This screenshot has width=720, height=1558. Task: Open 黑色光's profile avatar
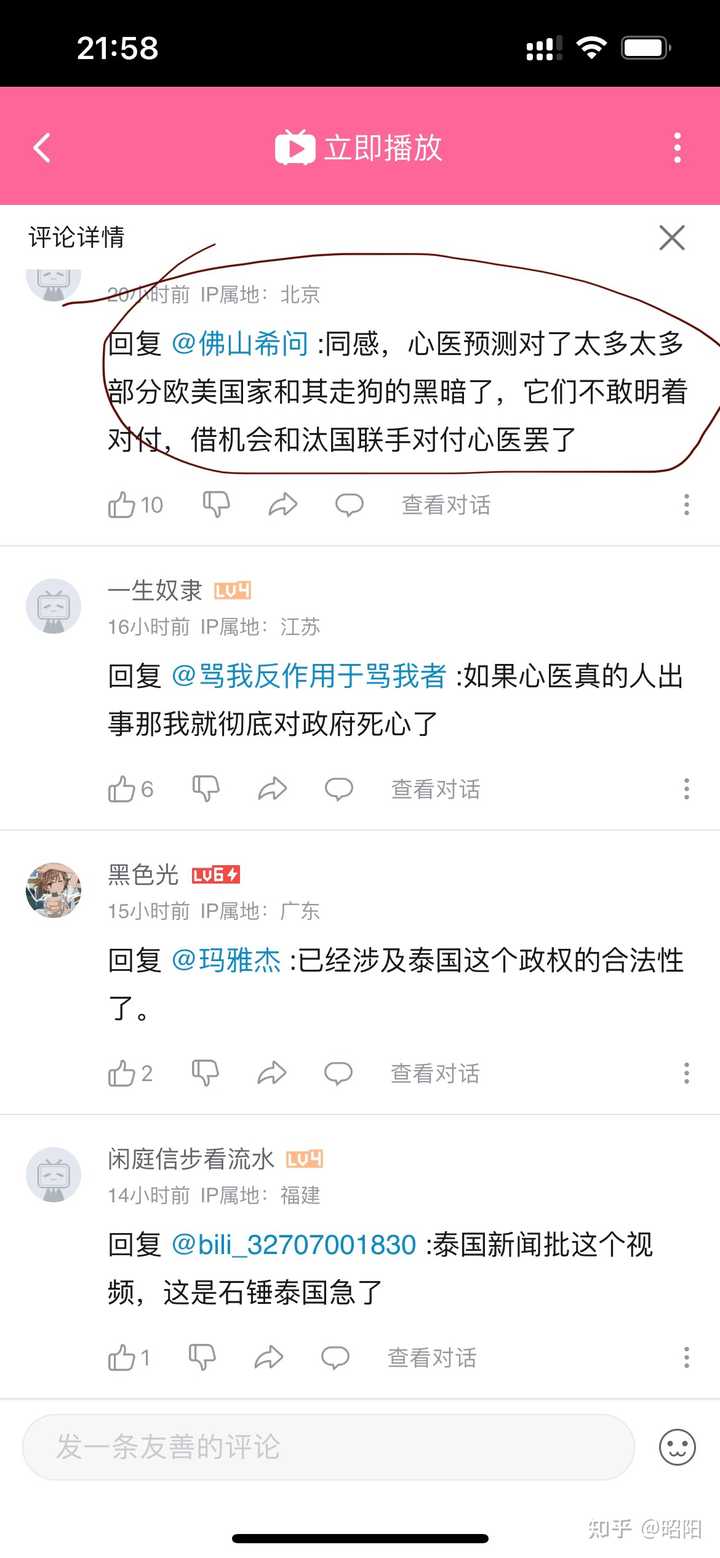pyautogui.click(x=53, y=889)
